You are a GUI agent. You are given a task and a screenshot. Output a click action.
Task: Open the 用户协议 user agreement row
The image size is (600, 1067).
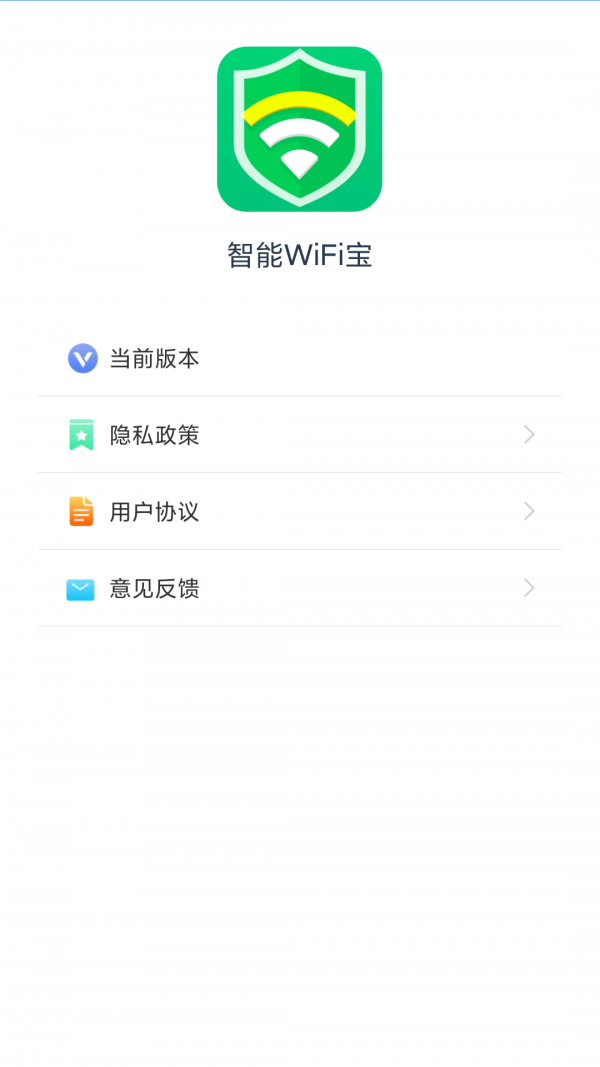click(300, 512)
